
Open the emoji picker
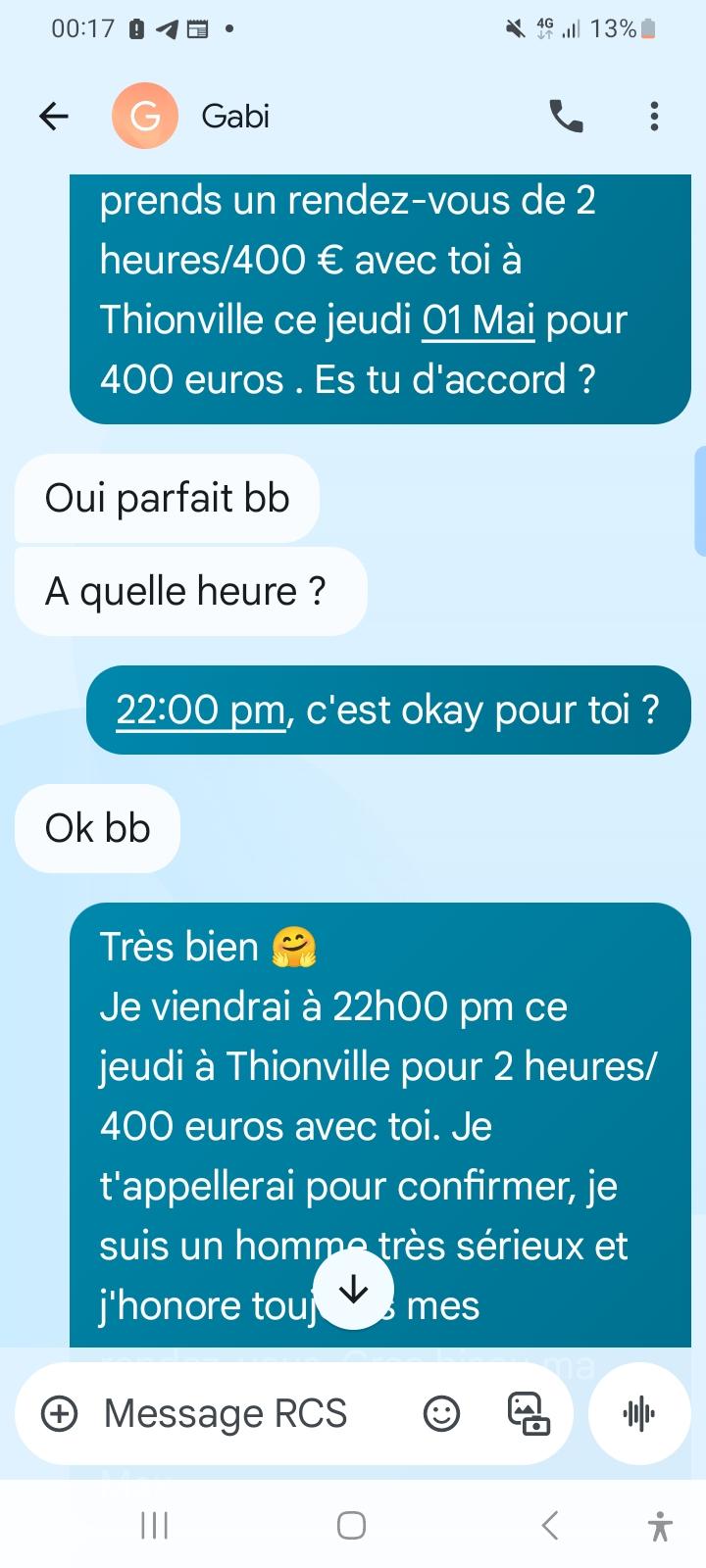(441, 1413)
